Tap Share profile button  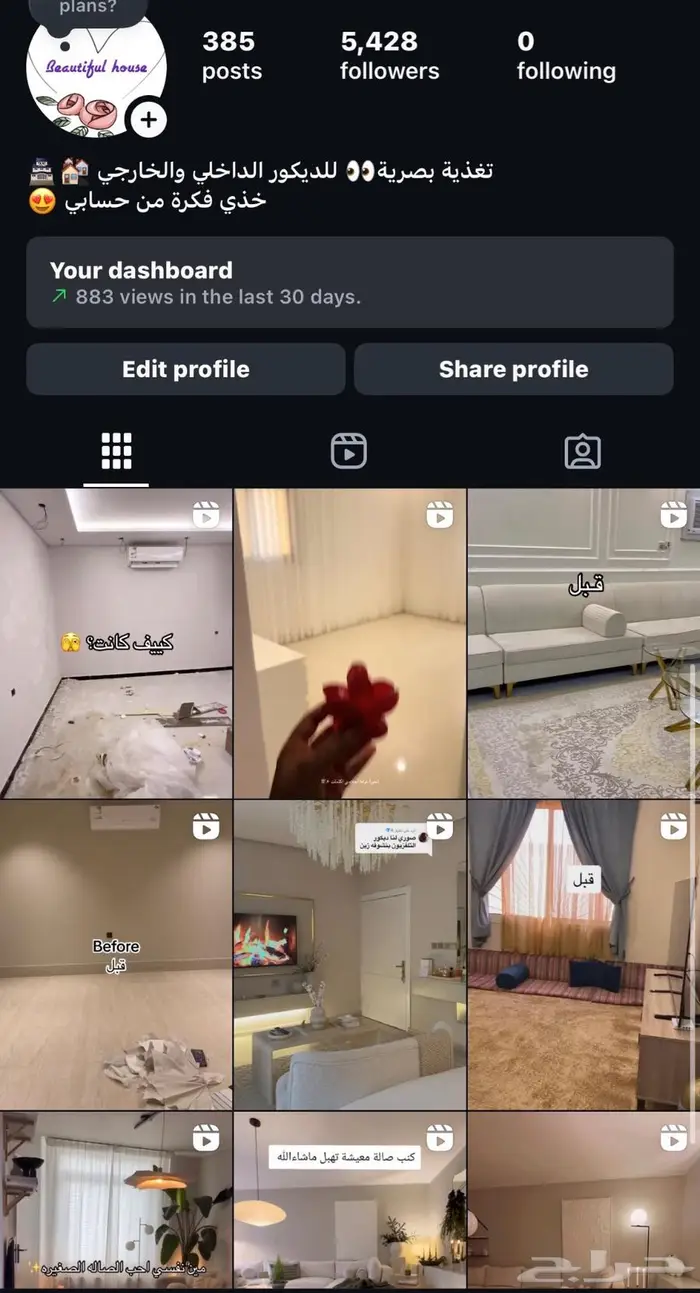[513, 369]
